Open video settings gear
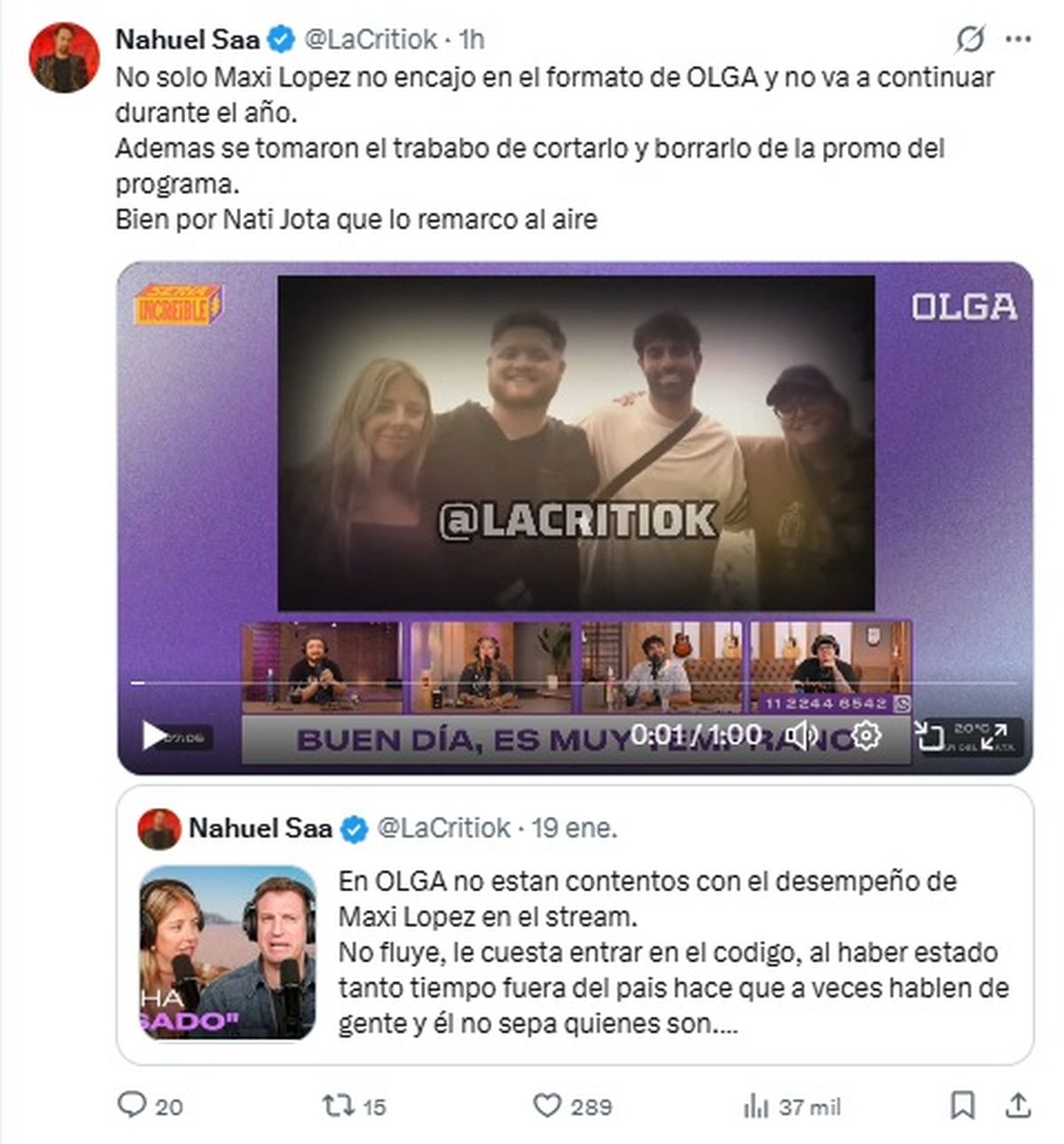The height and width of the screenshot is (1144, 1064). click(x=865, y=735)
